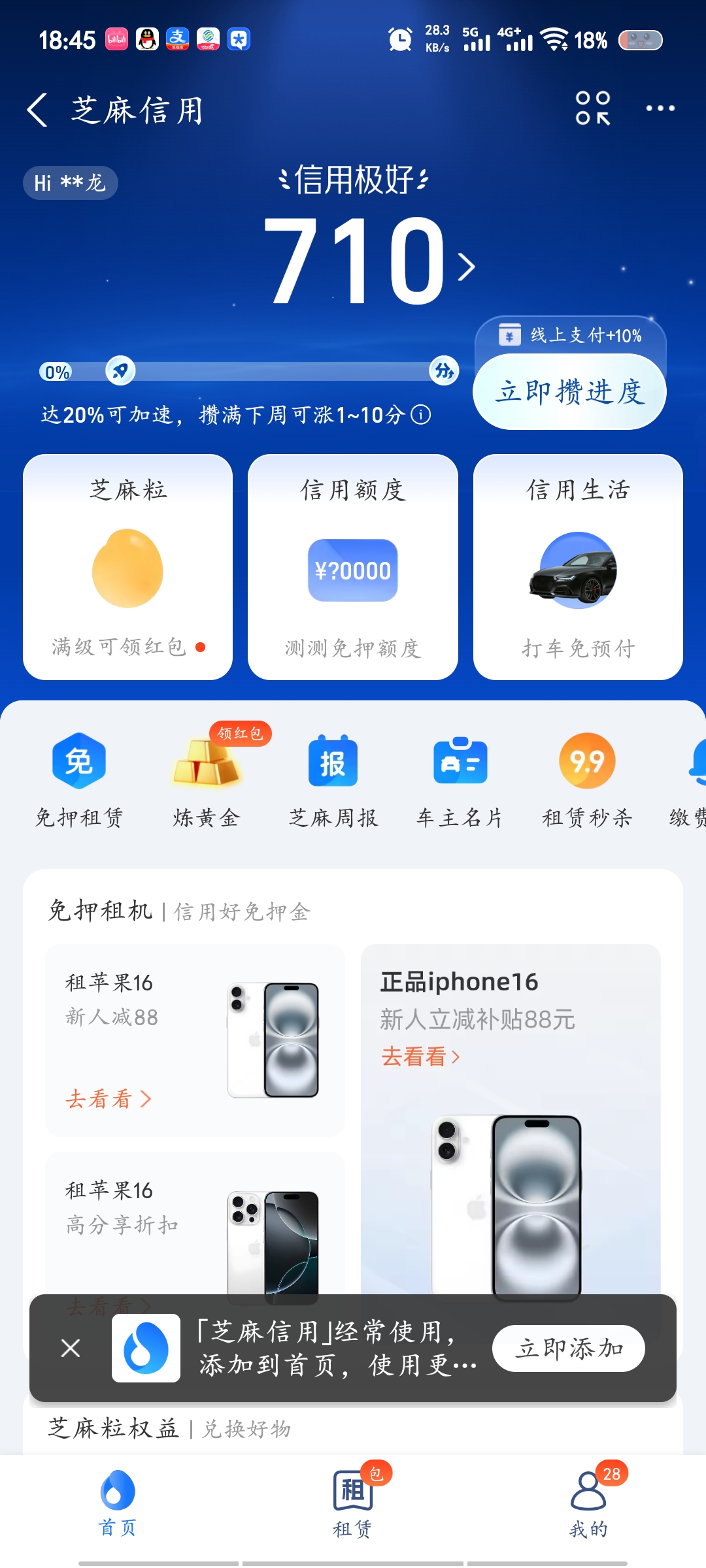Go back from the 芝麻信用 page

click(x=38, y=110)
